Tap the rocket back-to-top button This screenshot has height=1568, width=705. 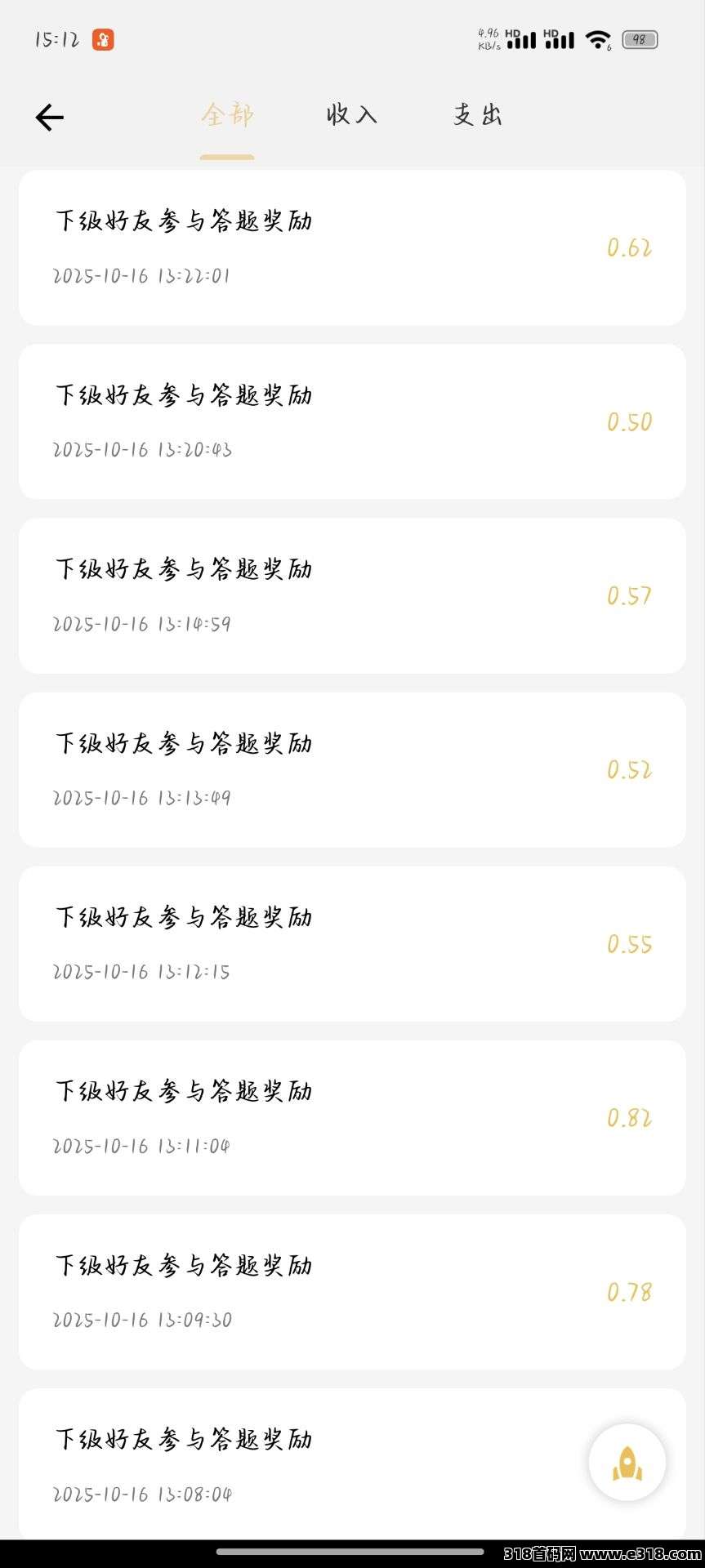627,1463
